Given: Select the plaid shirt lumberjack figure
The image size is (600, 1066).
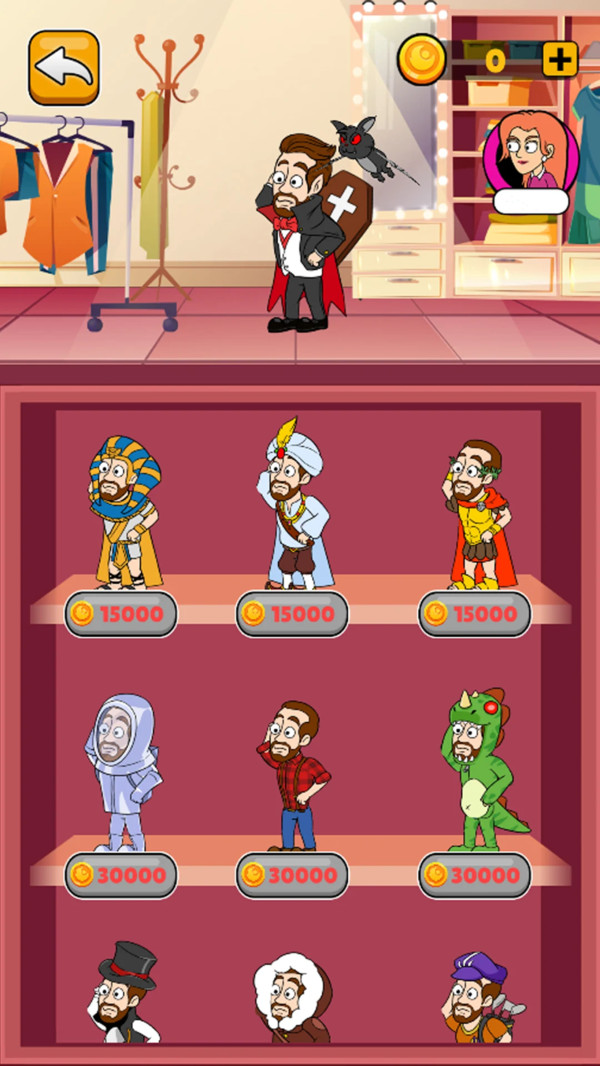Looking at the screenshot, I should coord(293,775).
